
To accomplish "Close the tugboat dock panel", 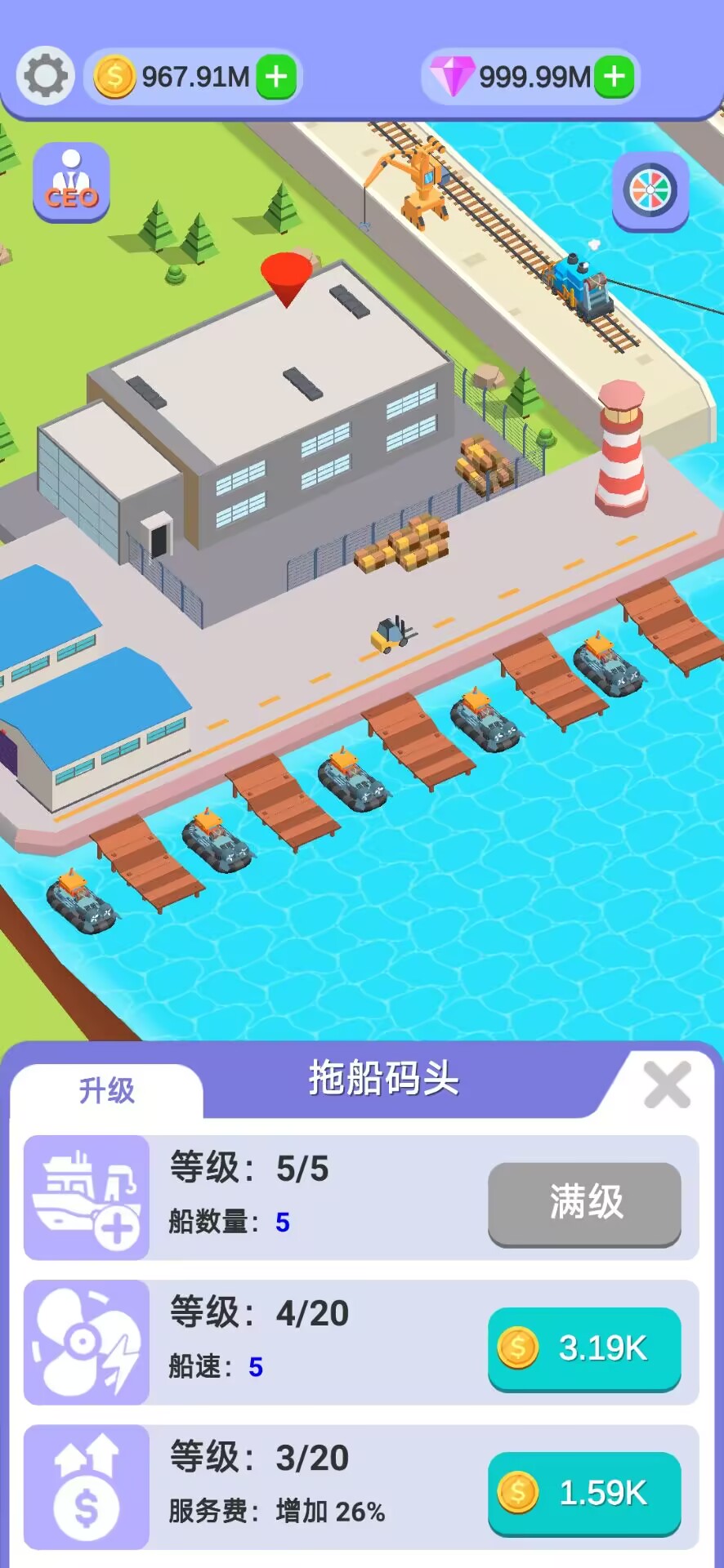I will [x=667, y=1084].
